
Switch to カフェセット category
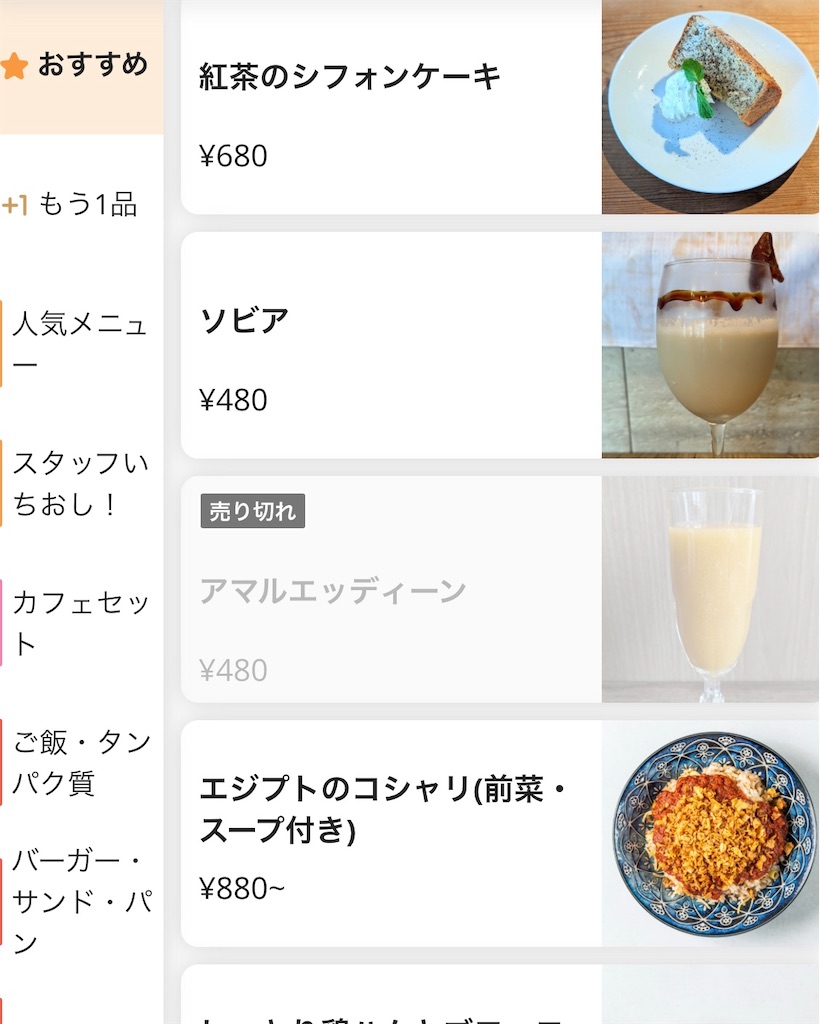pos(81,622)
